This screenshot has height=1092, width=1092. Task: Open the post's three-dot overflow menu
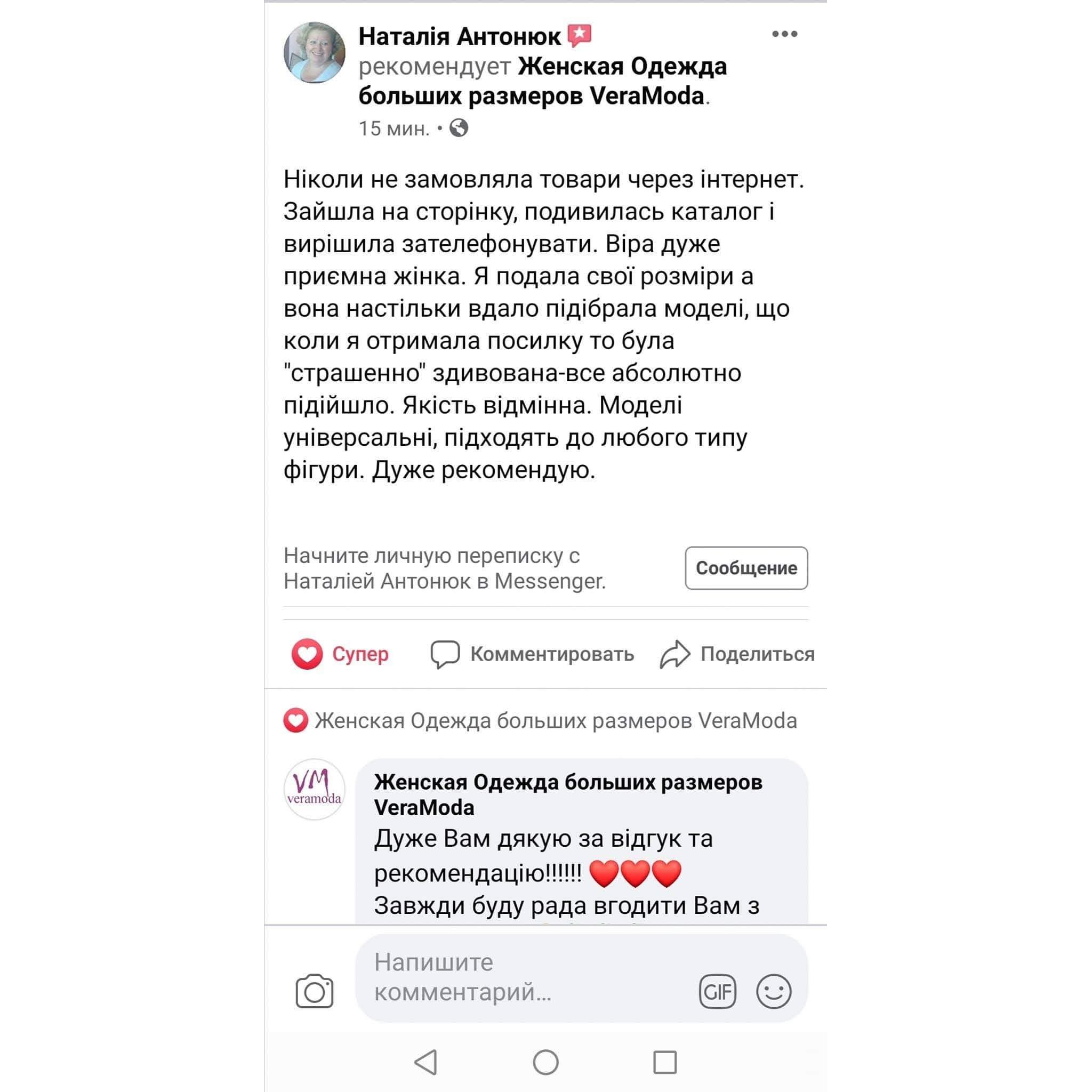click(784, 34)
